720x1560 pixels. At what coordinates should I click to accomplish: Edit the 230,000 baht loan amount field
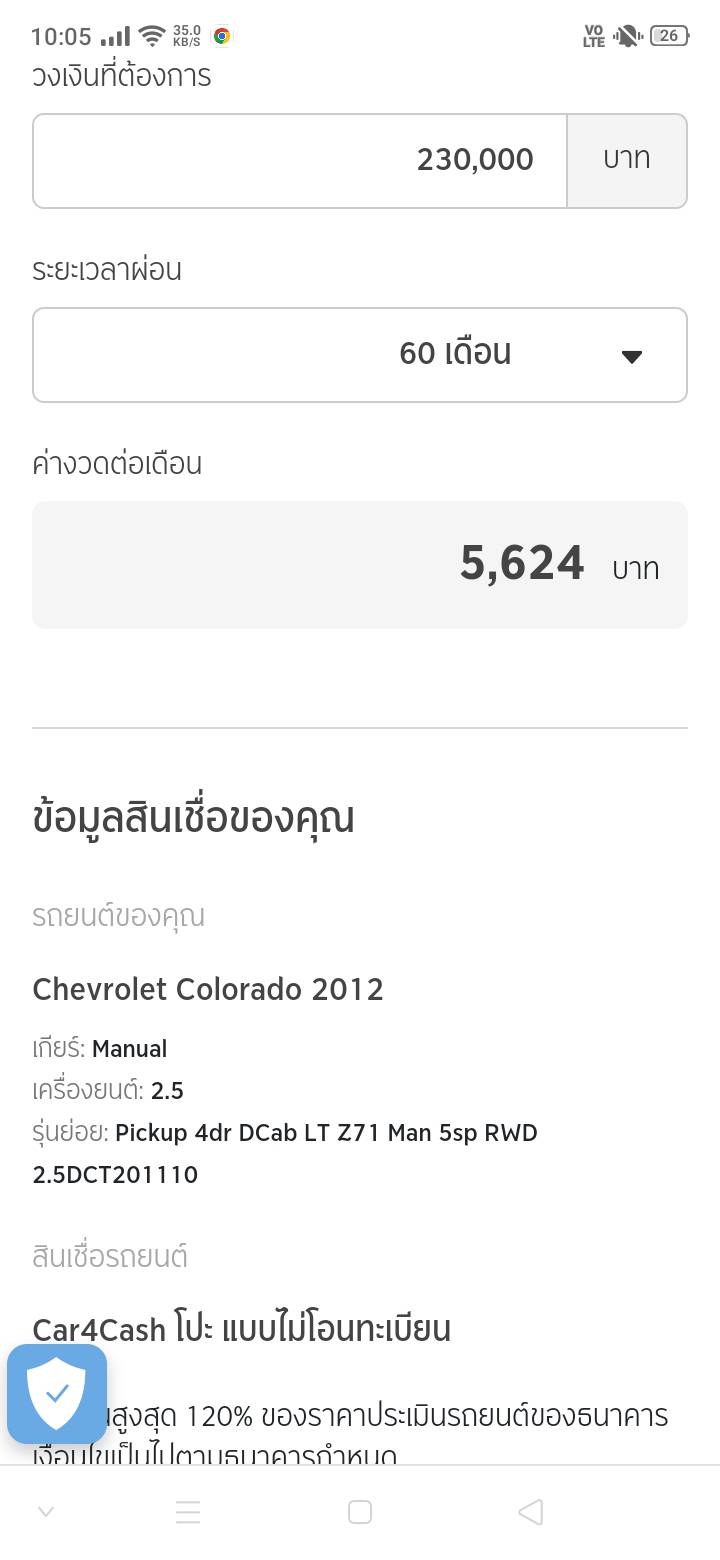point(300,160)
